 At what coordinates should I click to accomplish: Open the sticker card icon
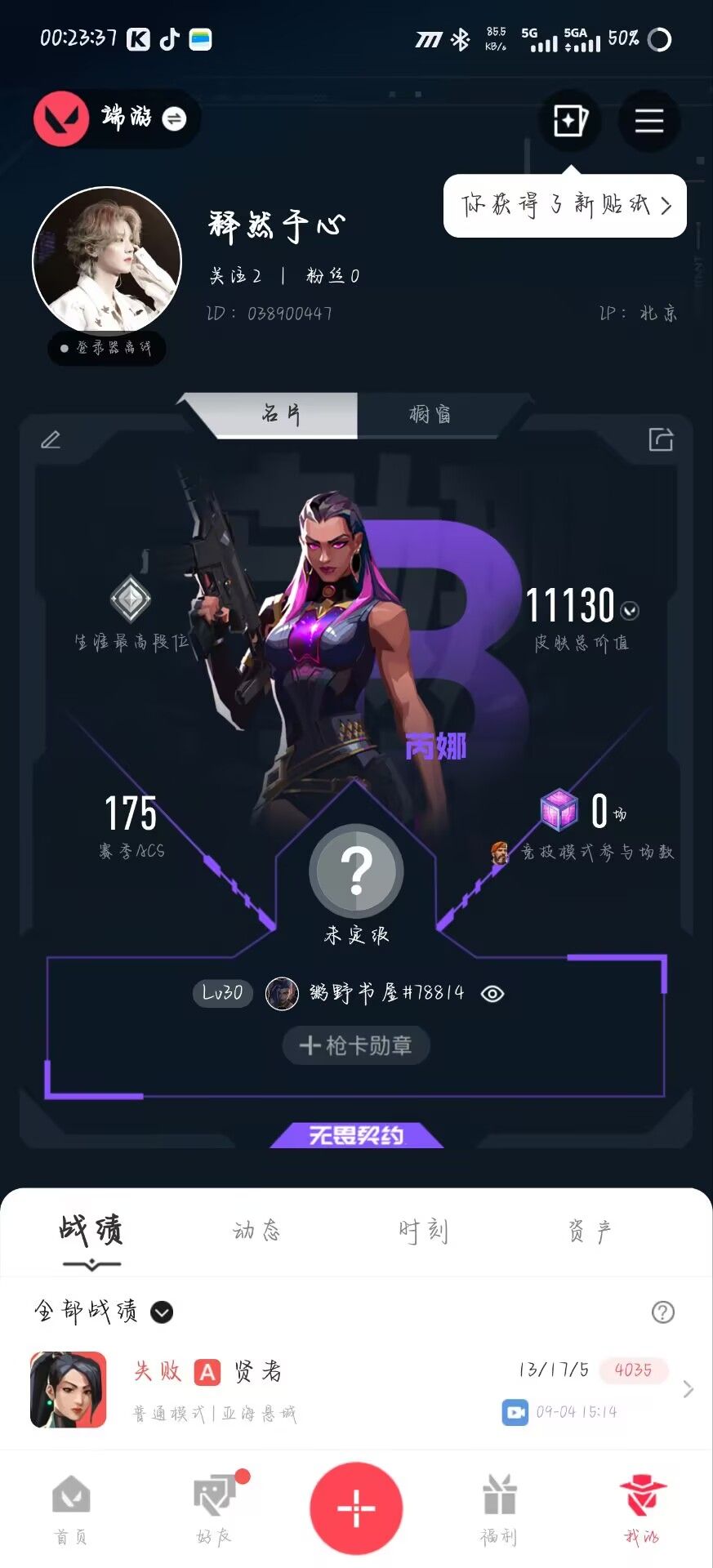(x=569, y=121)
